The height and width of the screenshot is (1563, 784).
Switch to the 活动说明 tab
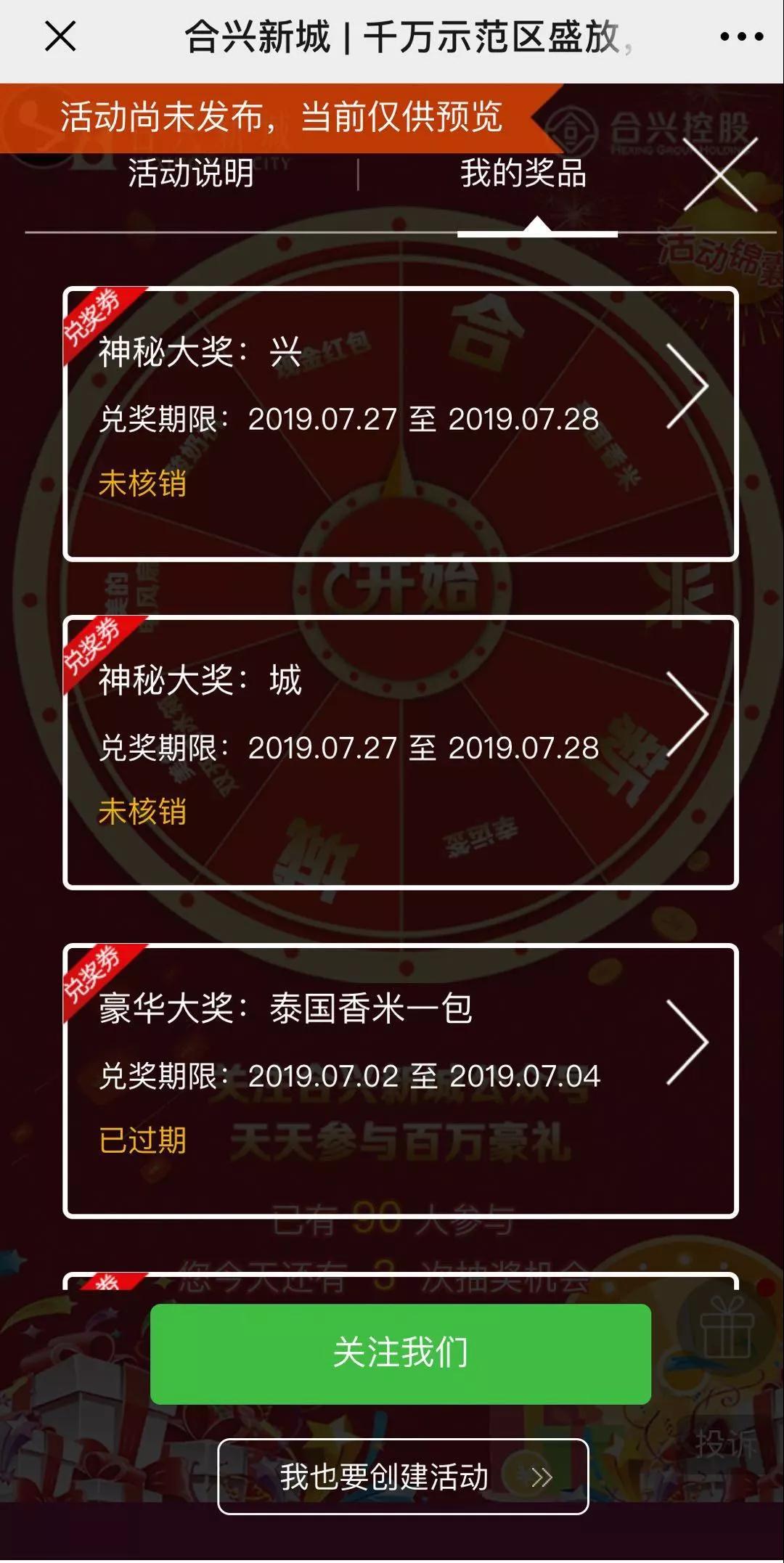(191, 174)
